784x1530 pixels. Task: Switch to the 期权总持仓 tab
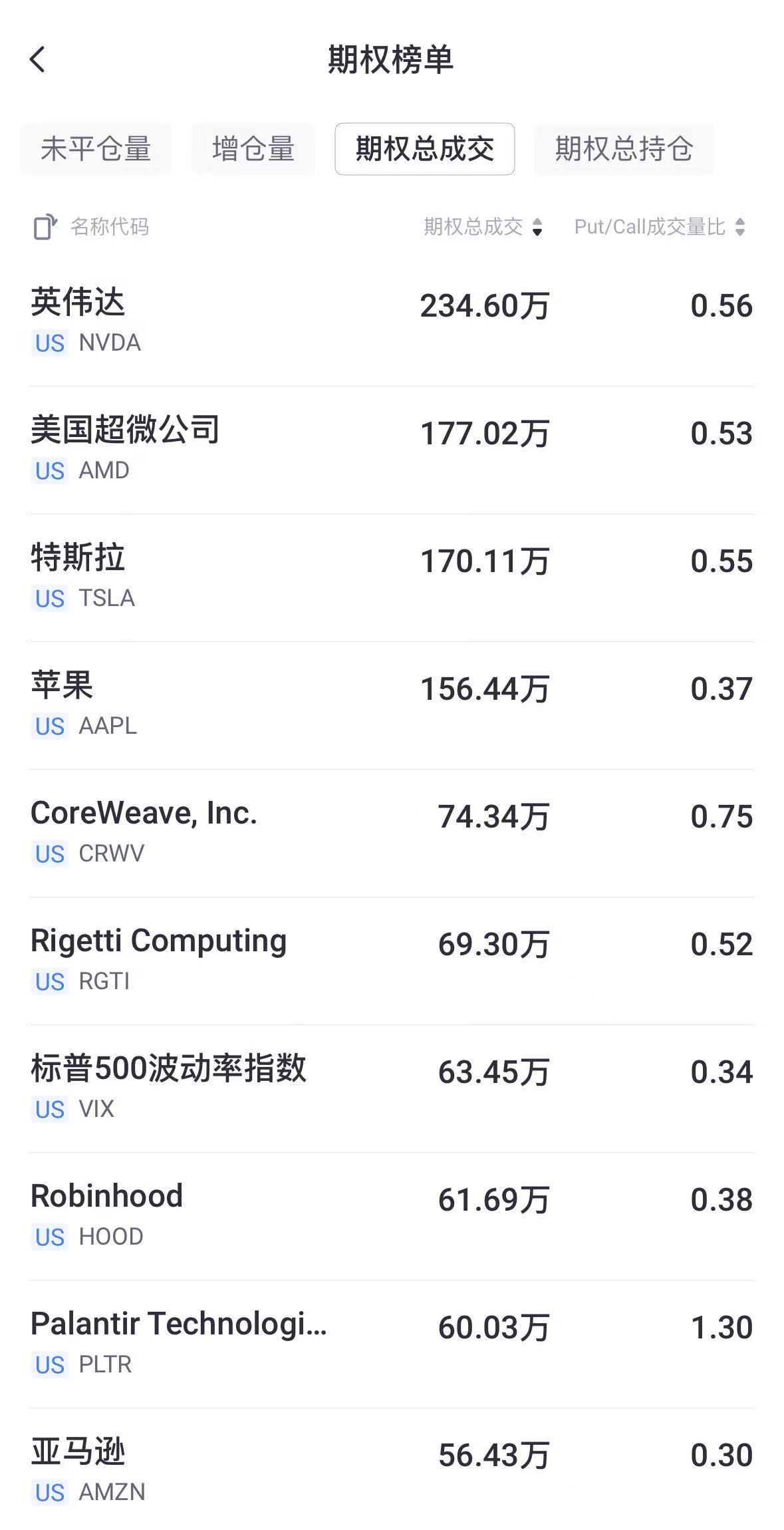click(624, 149)
